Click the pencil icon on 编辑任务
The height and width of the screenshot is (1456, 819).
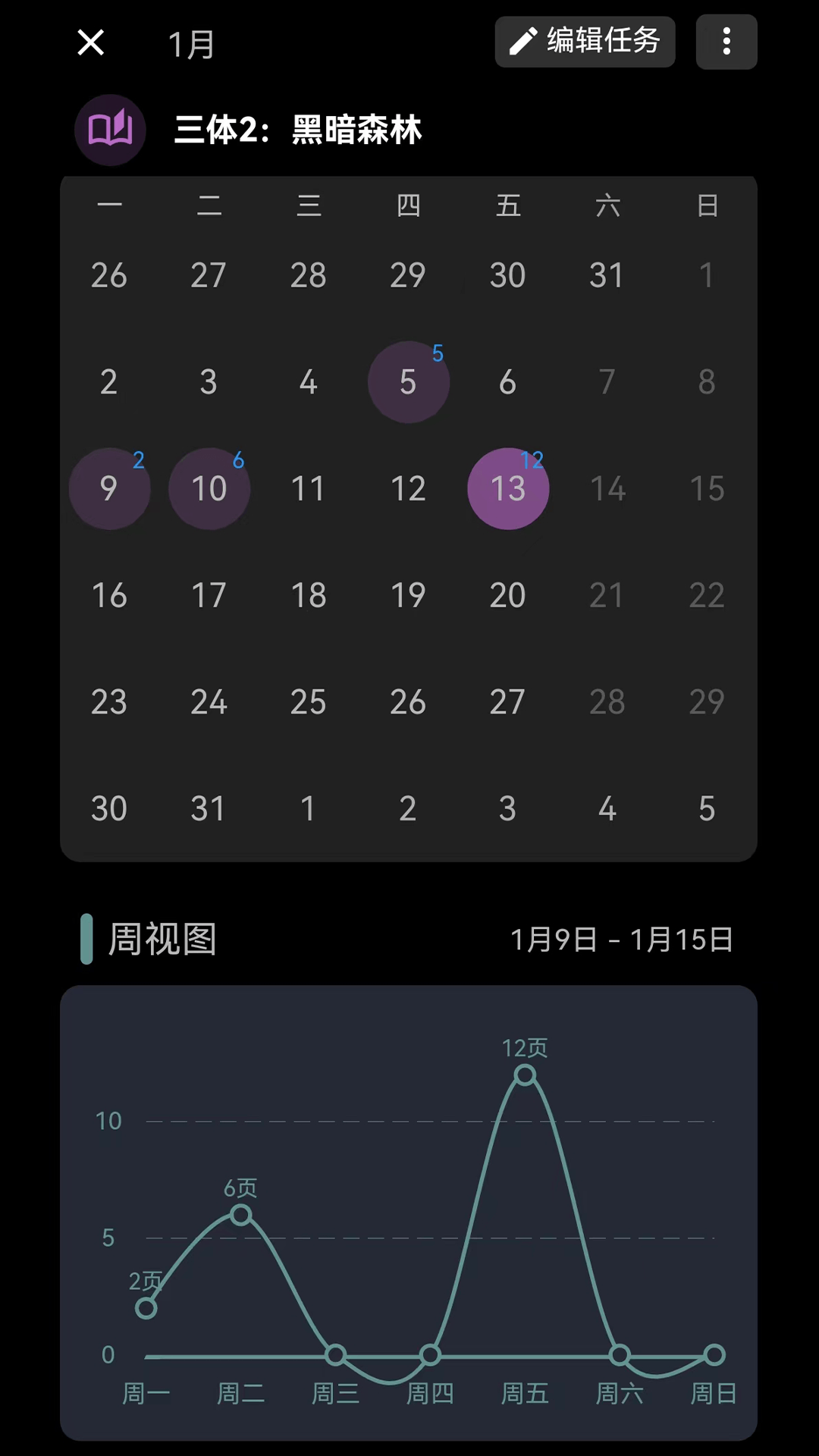coord(520,42)
